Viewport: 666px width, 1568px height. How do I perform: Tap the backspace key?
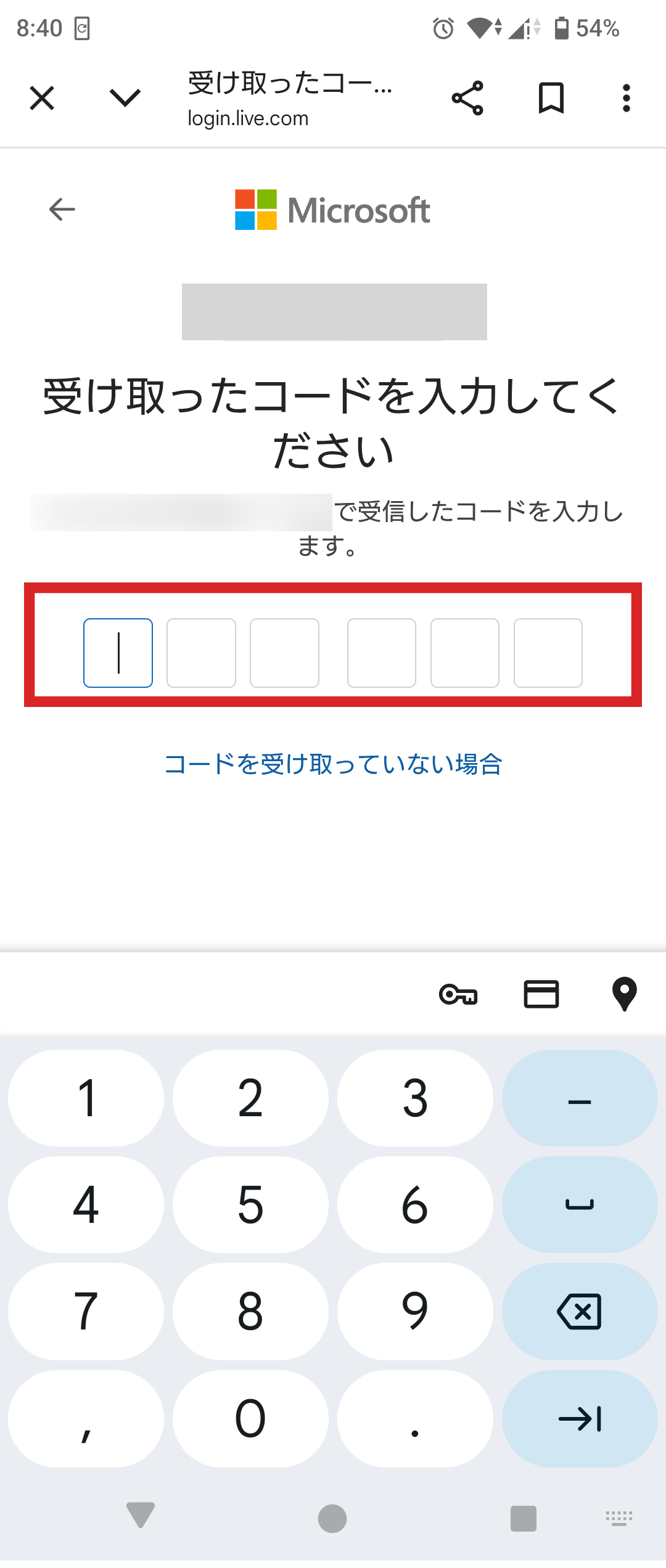579,1311
